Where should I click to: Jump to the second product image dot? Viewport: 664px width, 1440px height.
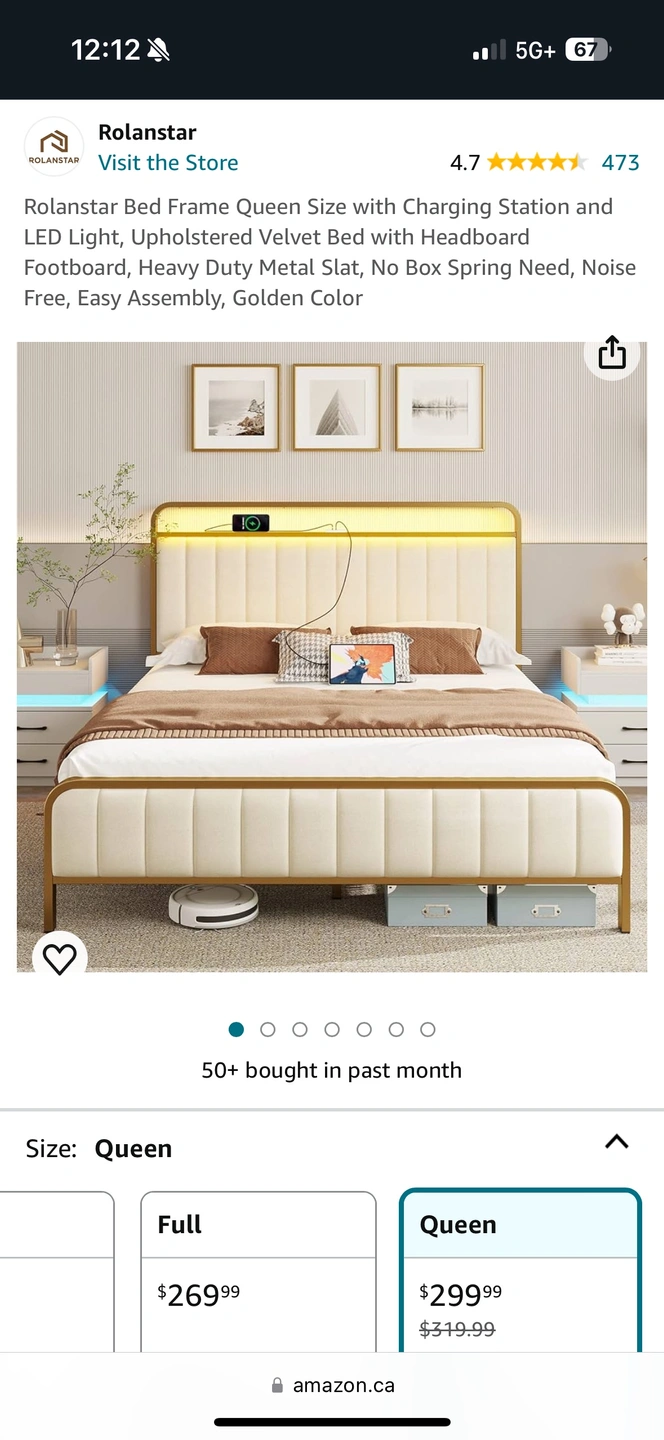pos(268,1029)
